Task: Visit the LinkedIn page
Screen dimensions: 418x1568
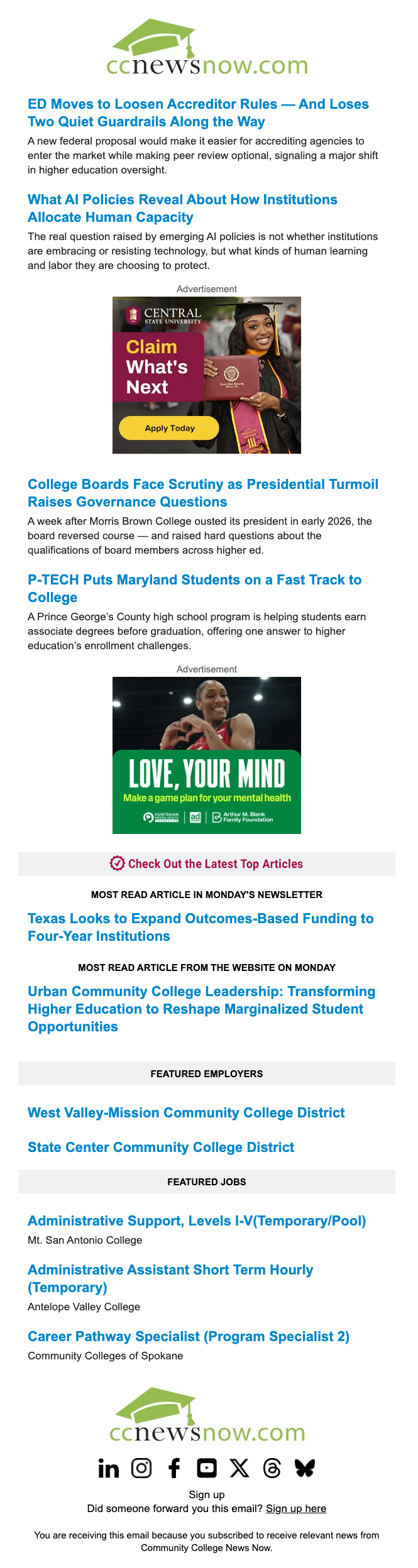Action: [109, 1468]
